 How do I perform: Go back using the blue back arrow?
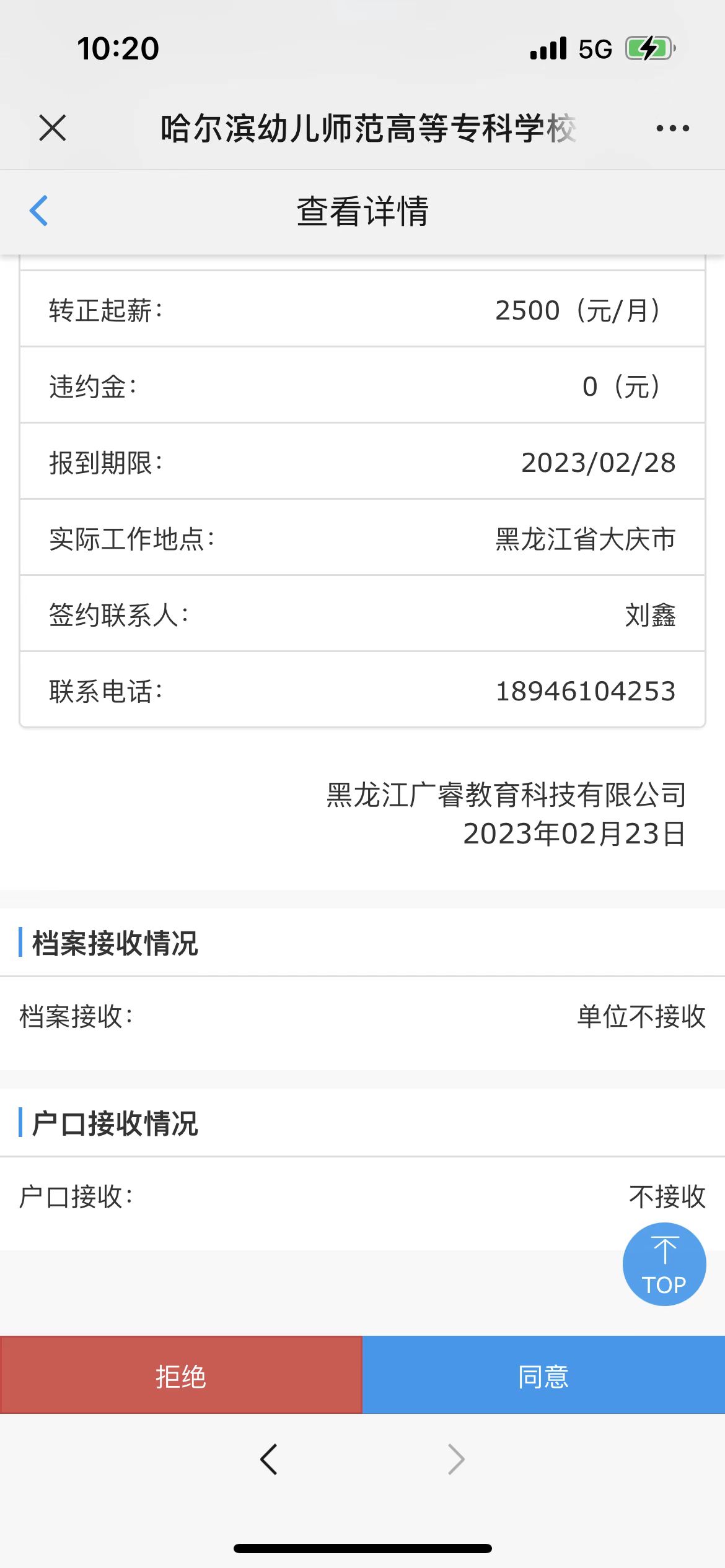point(39,211)
